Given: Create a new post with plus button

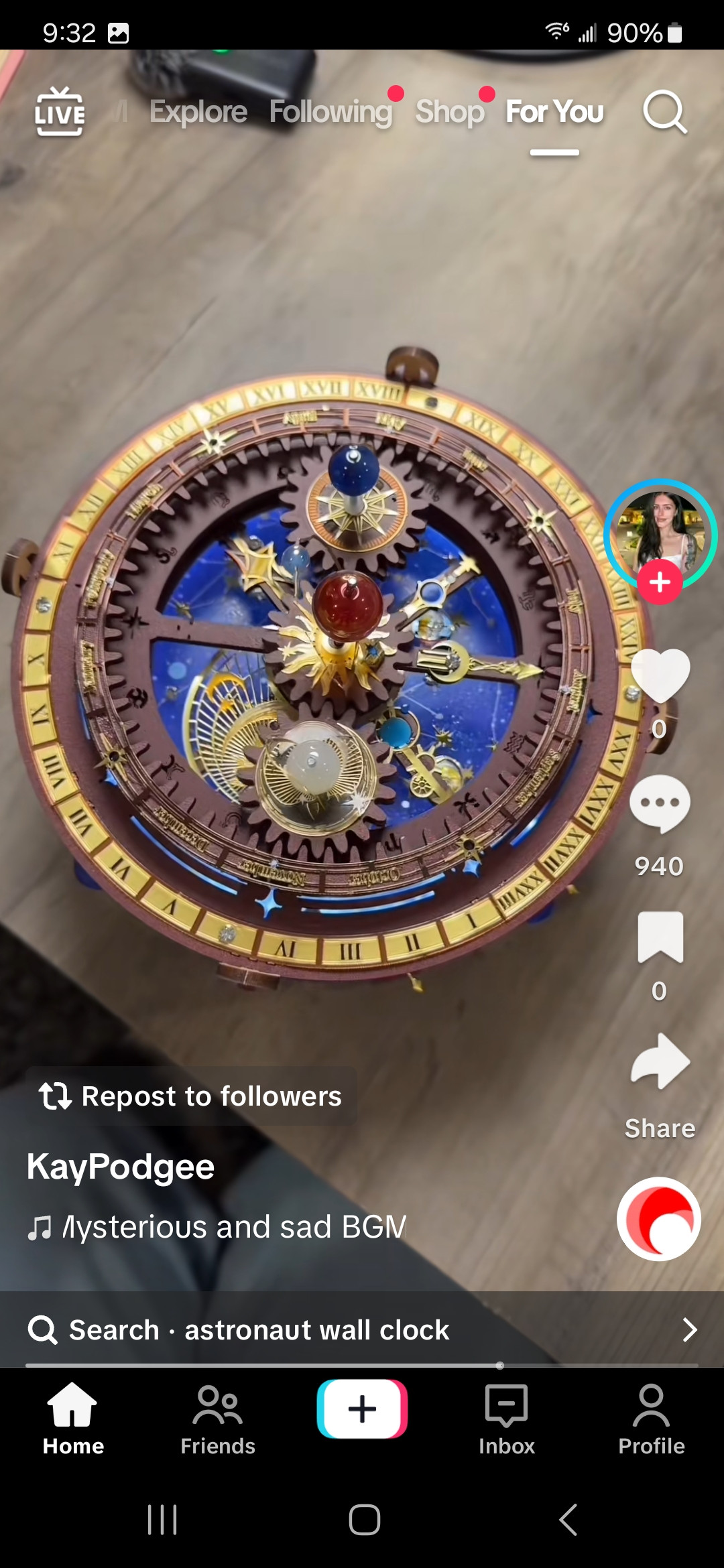Looking at the screenshot, I should [362, 1409].
